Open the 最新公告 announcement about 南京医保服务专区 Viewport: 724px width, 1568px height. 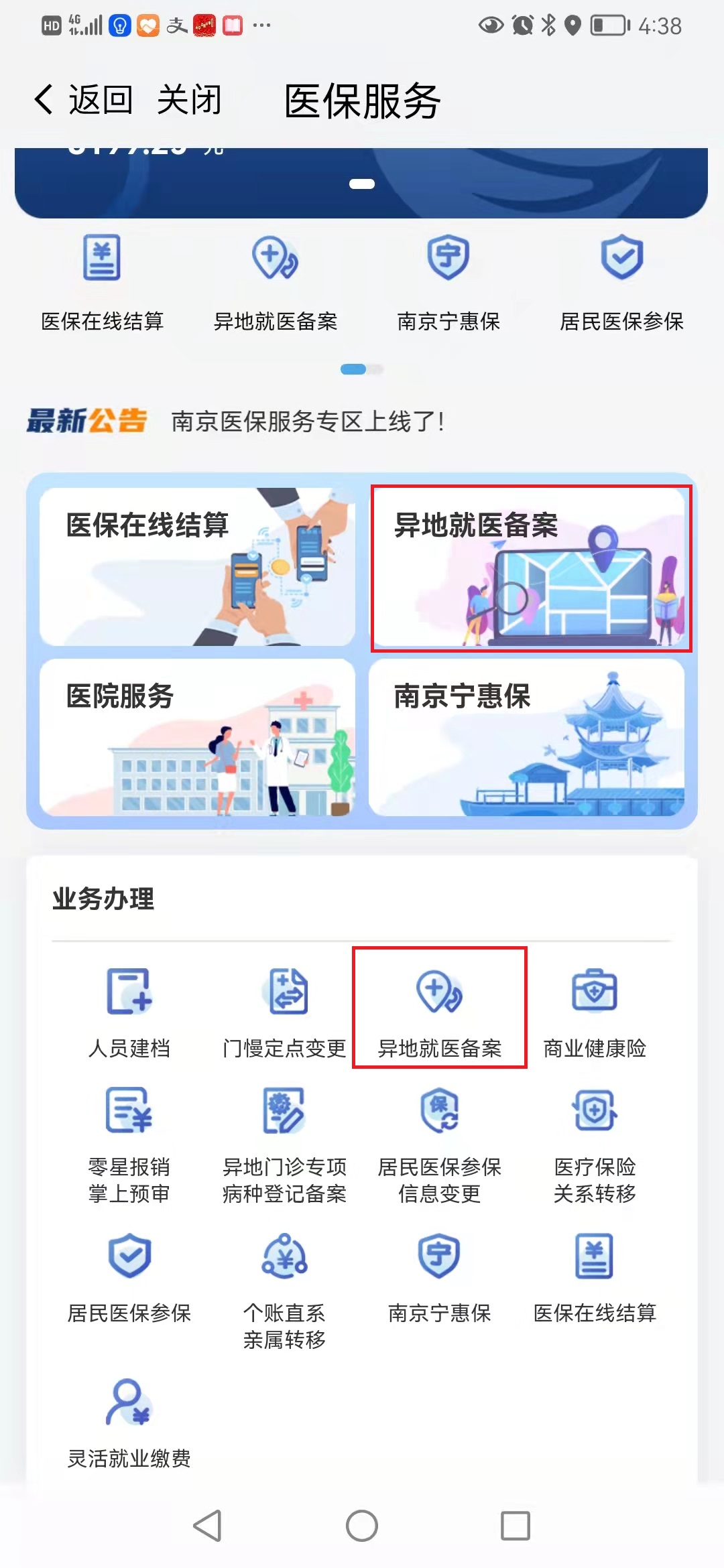pyautogui.click(x=307, y=421)
